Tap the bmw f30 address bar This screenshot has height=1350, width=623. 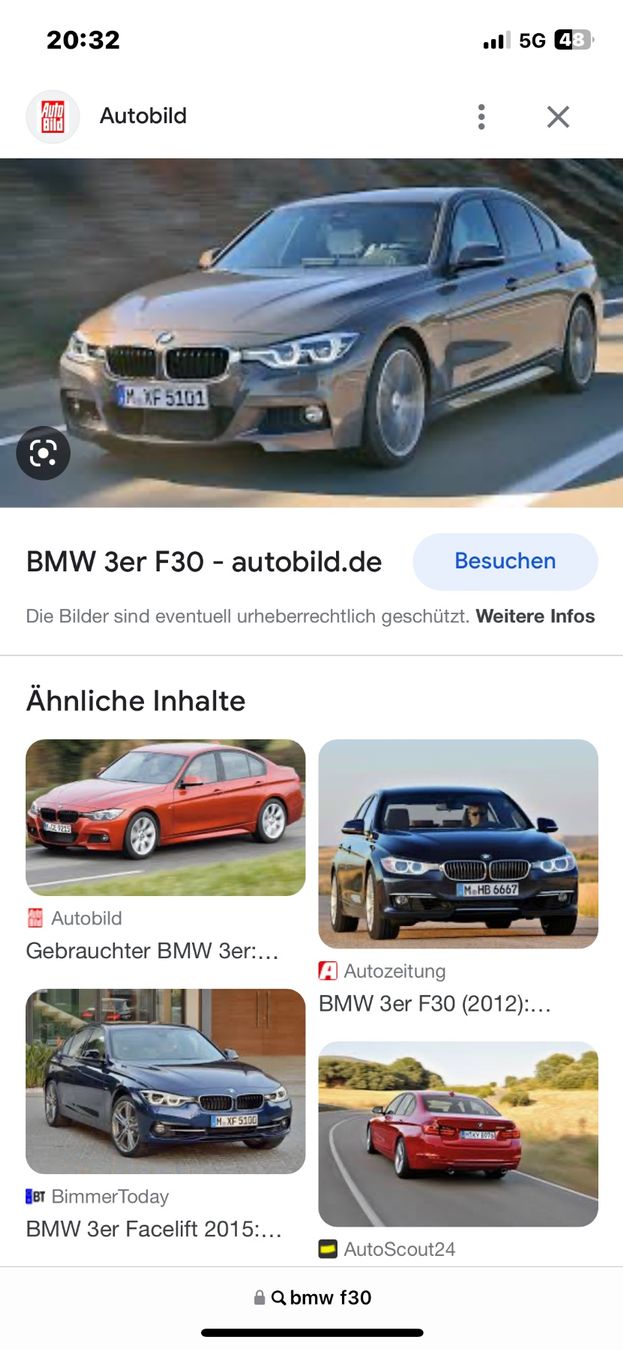[312, 1298]
